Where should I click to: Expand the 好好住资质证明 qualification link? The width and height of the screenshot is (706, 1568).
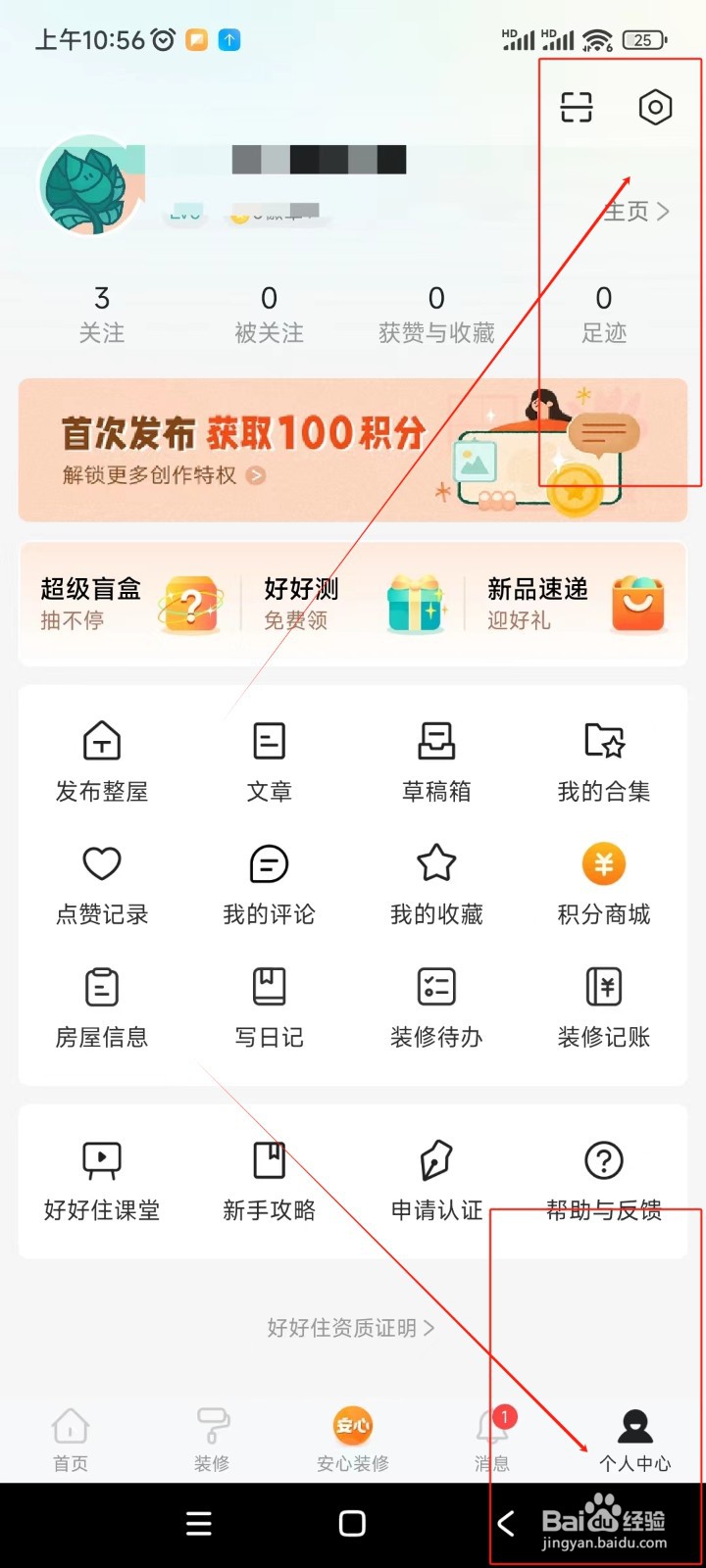coord(353,1328)
